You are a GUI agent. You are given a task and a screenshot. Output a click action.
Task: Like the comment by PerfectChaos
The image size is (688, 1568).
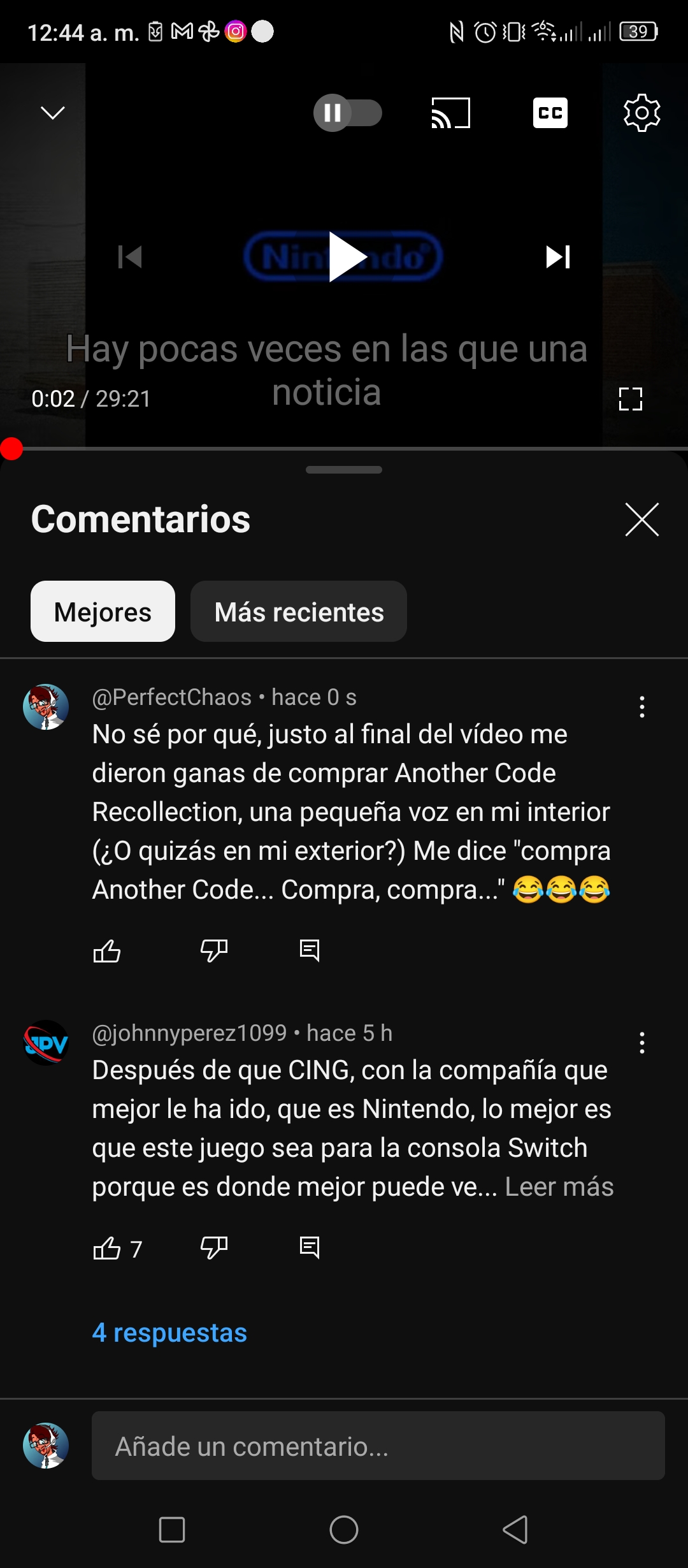(107, 951)
